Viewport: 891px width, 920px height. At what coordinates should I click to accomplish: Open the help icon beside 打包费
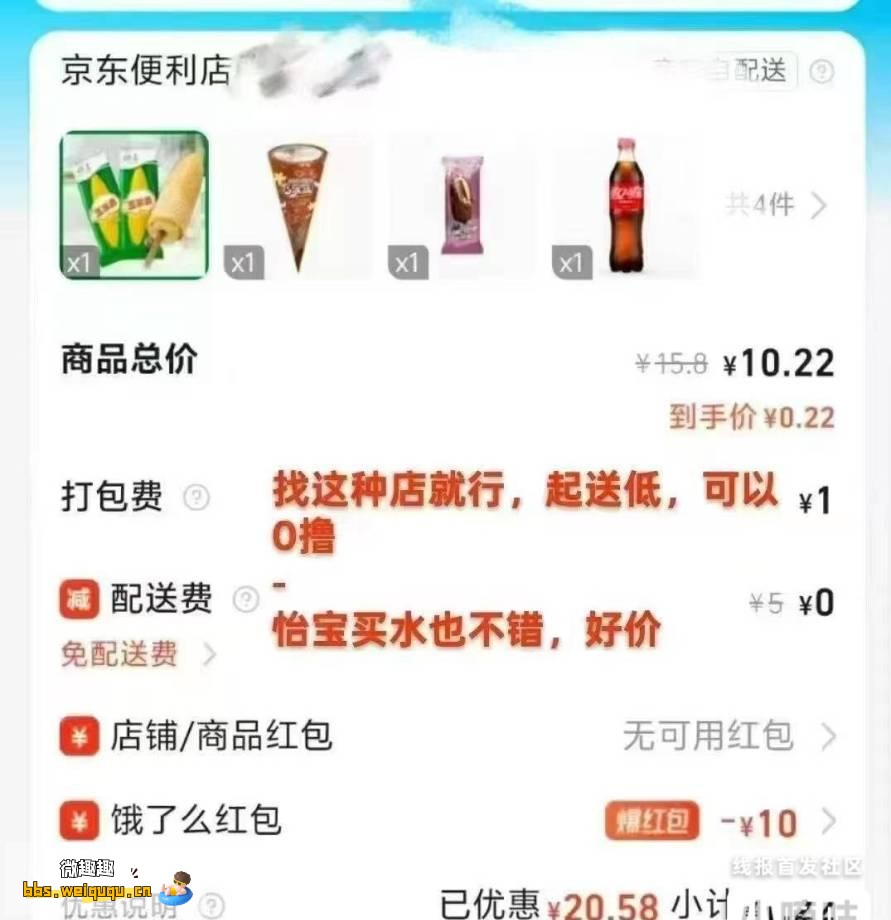click(197, 497)
